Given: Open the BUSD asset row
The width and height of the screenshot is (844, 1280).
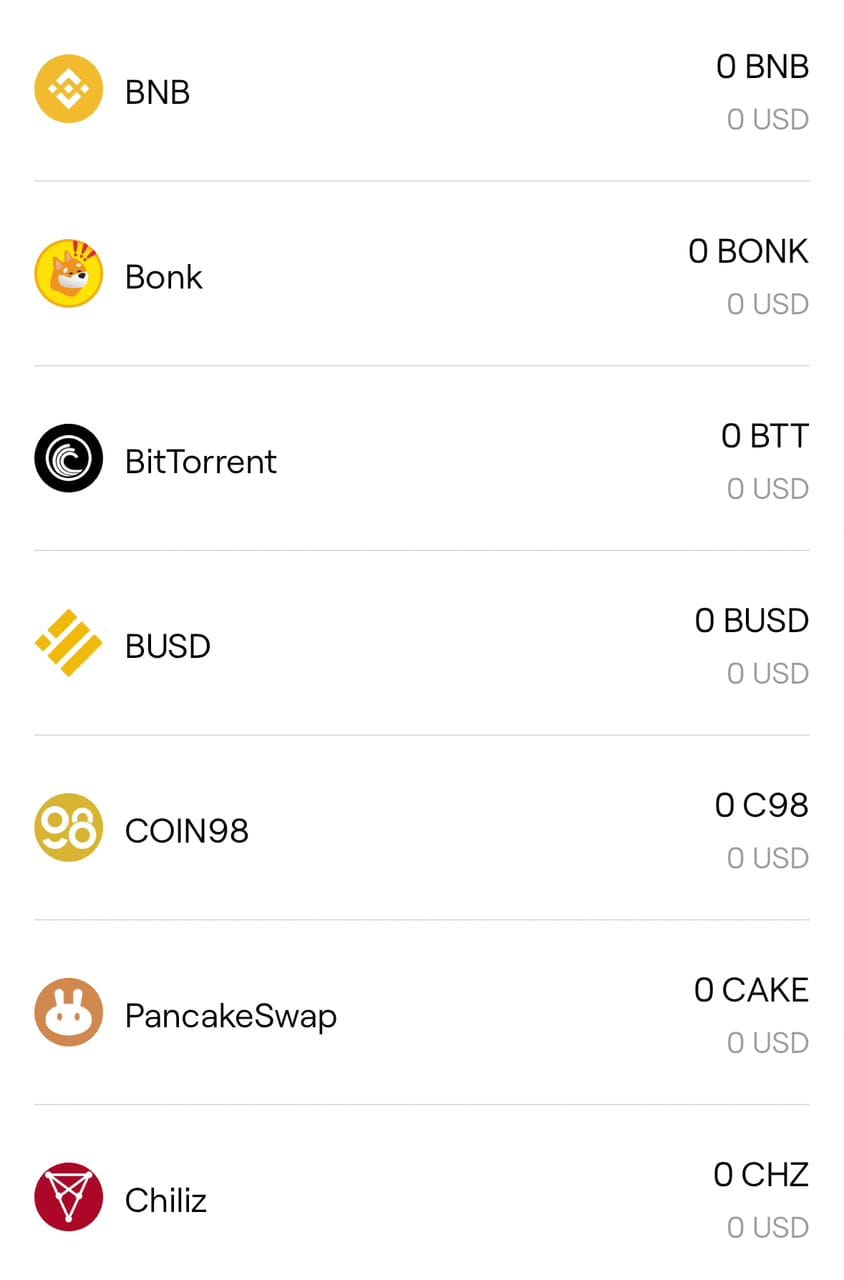Looking at the screenshot, I should (420, 646).
